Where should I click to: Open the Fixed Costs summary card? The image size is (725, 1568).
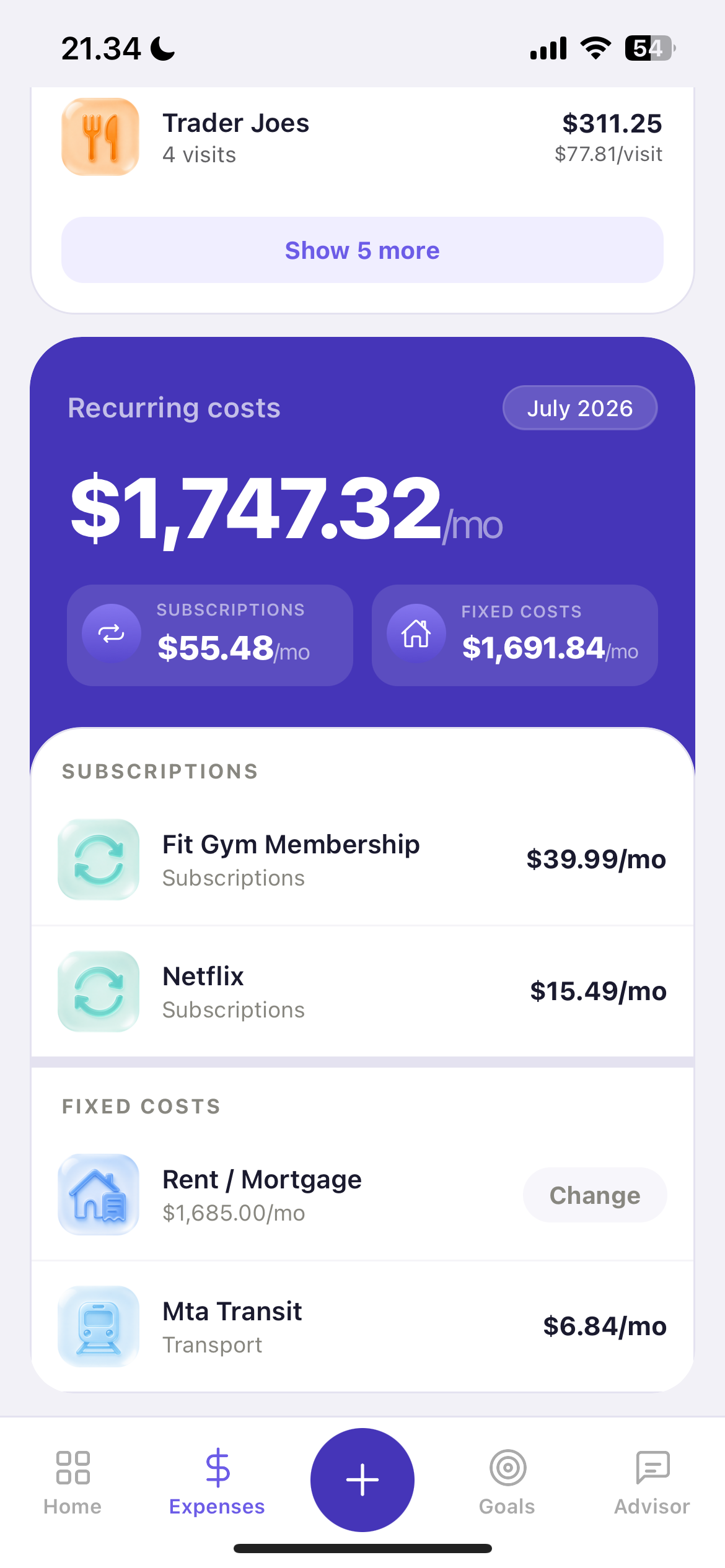514,635
